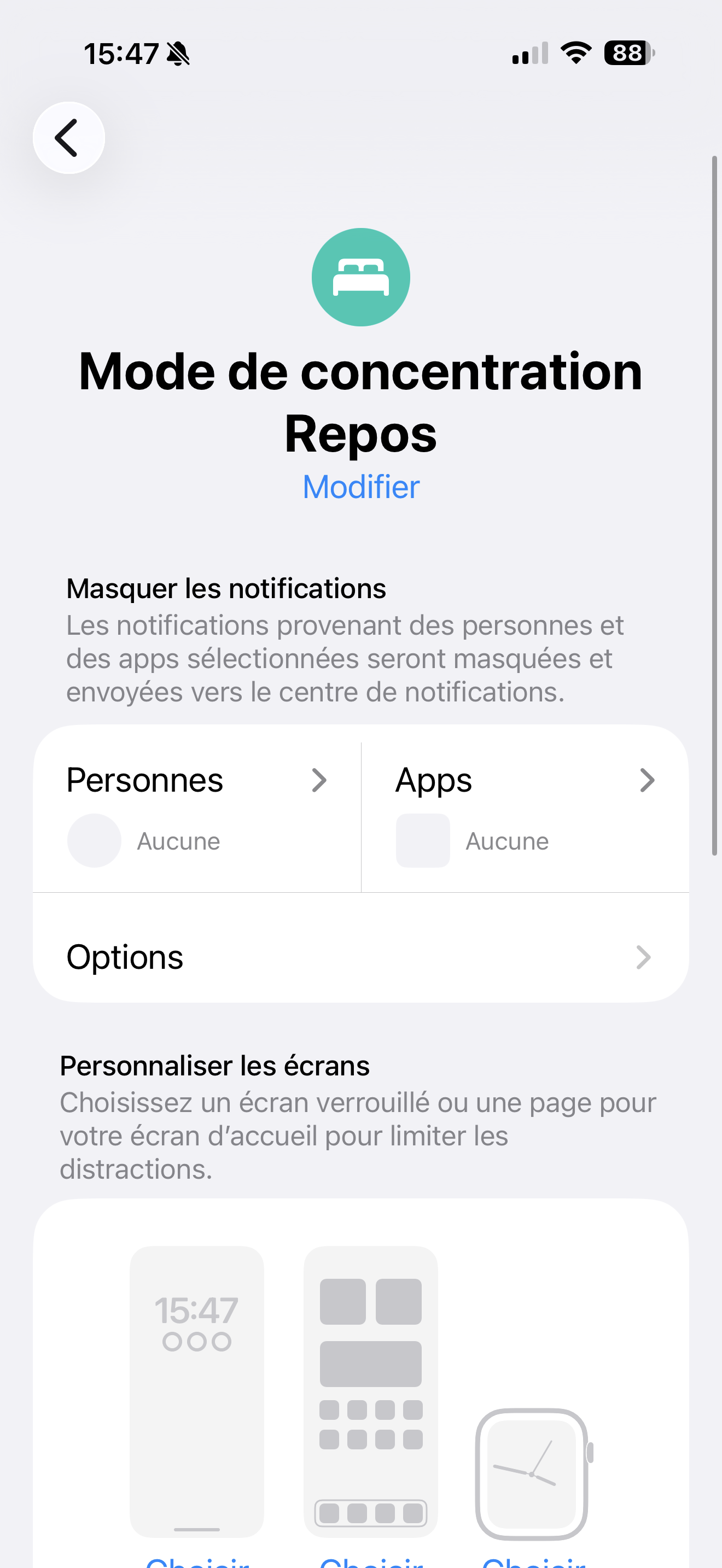Tap Modifier under the Repos title
The image size is (722, 1568).
[361, 487]
